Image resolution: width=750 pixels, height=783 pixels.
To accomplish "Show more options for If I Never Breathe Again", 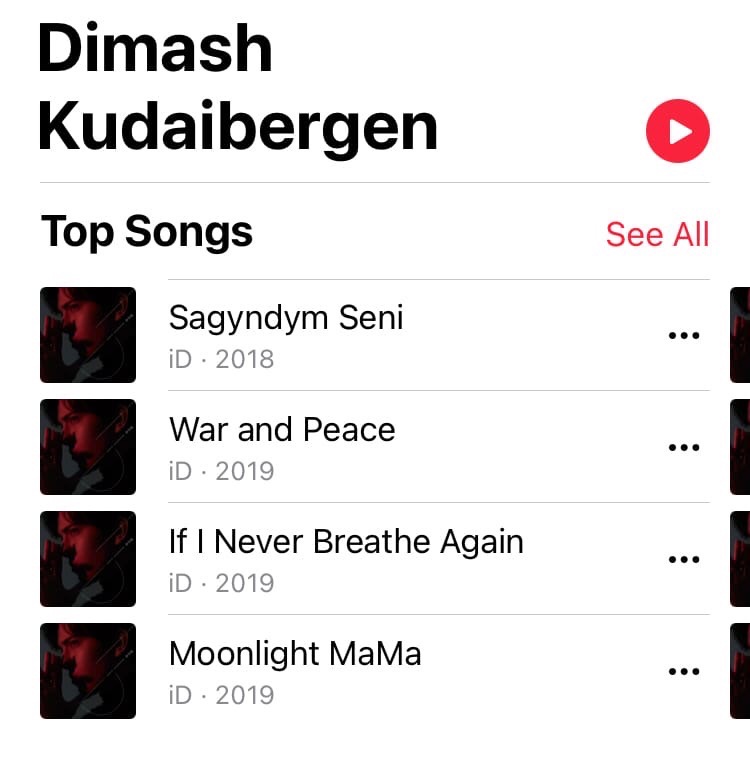I will click(683, 560).
